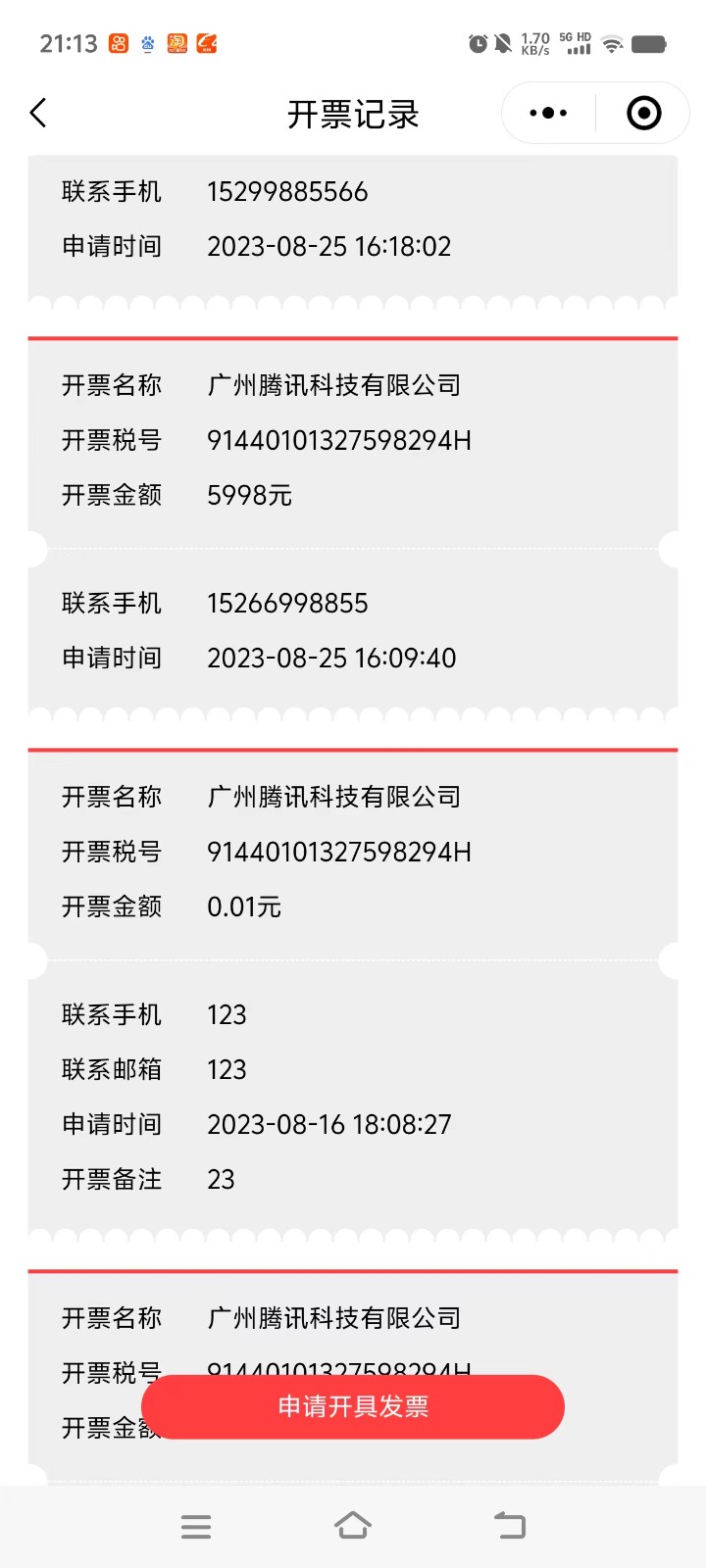This screenshot has height=1568, width=706.
Task: Go back using the top-left arrow
Action: click(38, 114)
